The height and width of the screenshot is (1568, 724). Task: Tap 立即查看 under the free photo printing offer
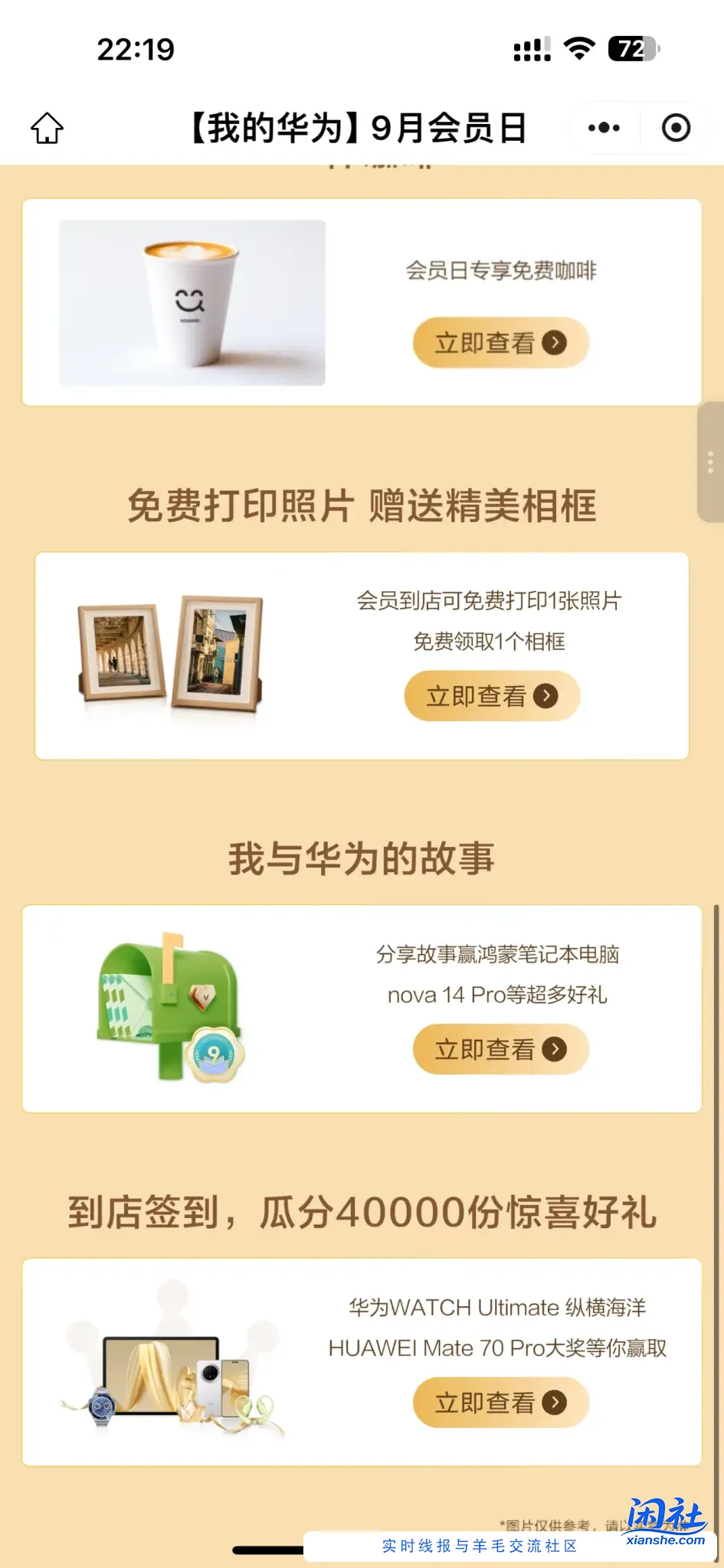pyautogui.click(x=491, y=696)
